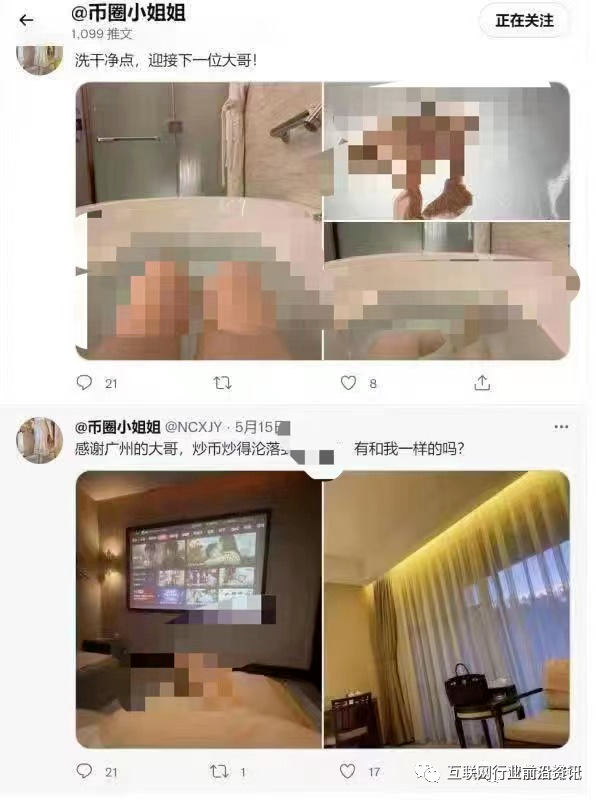Reply to the 感谢广州的大哥 tweet
The width and height of the screenshot is (601, 800).
(x=84, y=772)
